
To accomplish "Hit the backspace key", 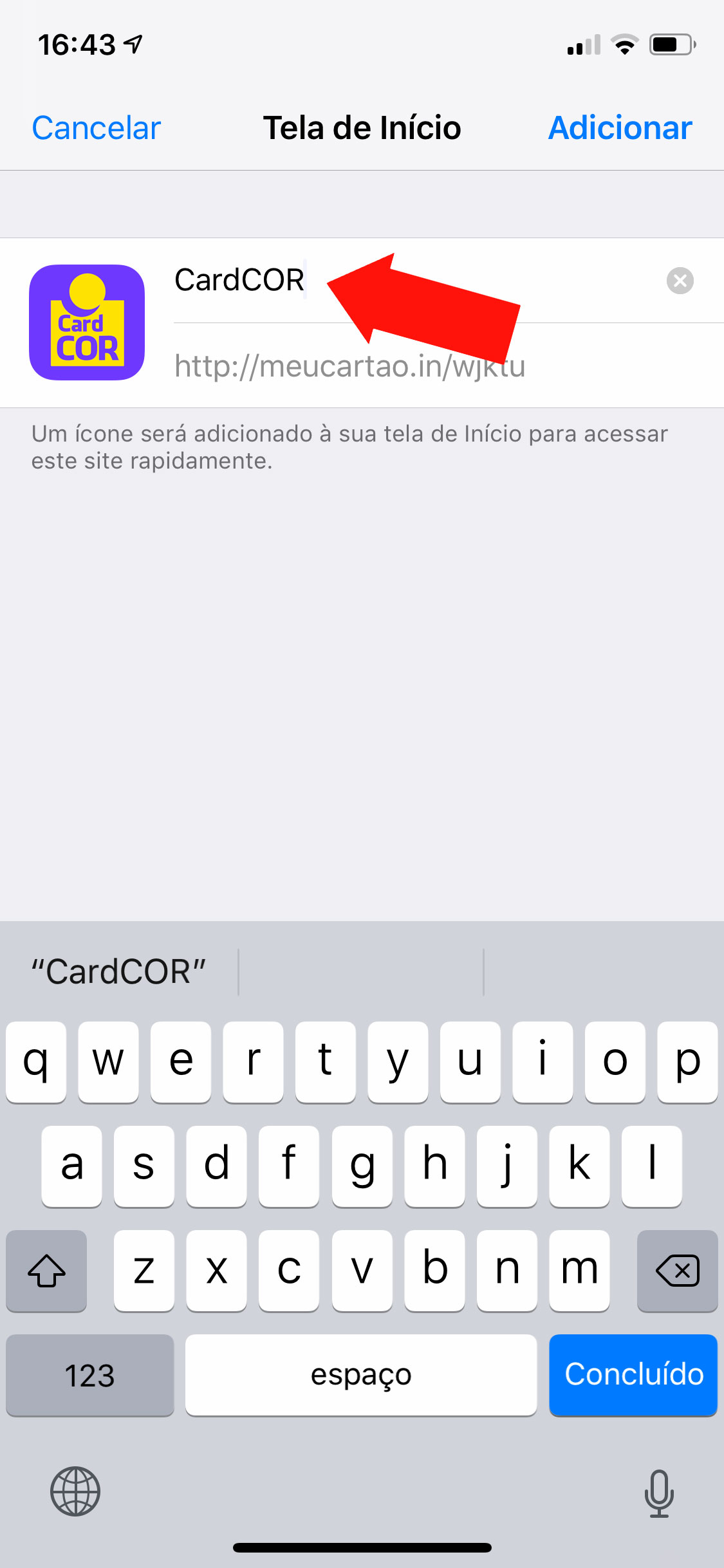I will (677, 1270).
